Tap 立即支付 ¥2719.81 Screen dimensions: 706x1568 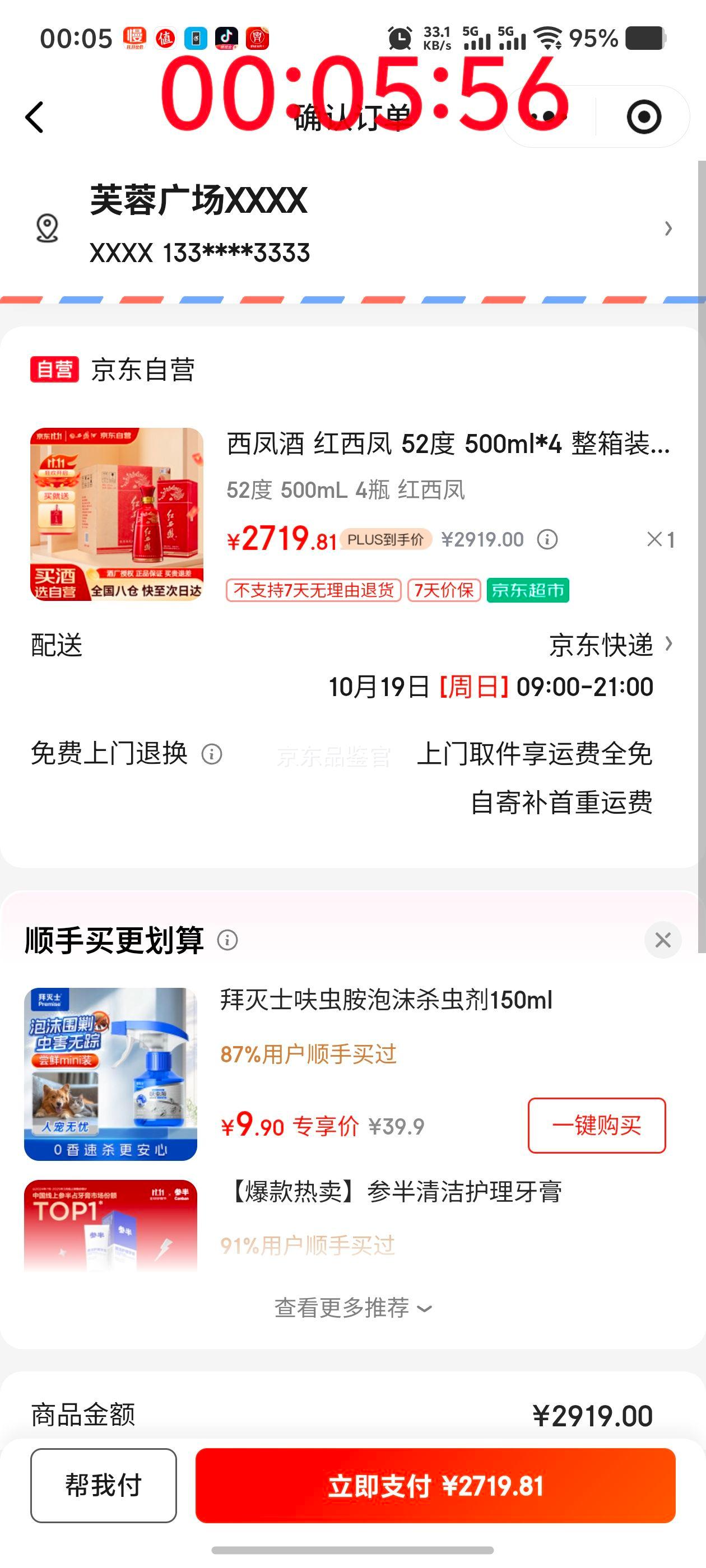click(x=435, y=1486)
